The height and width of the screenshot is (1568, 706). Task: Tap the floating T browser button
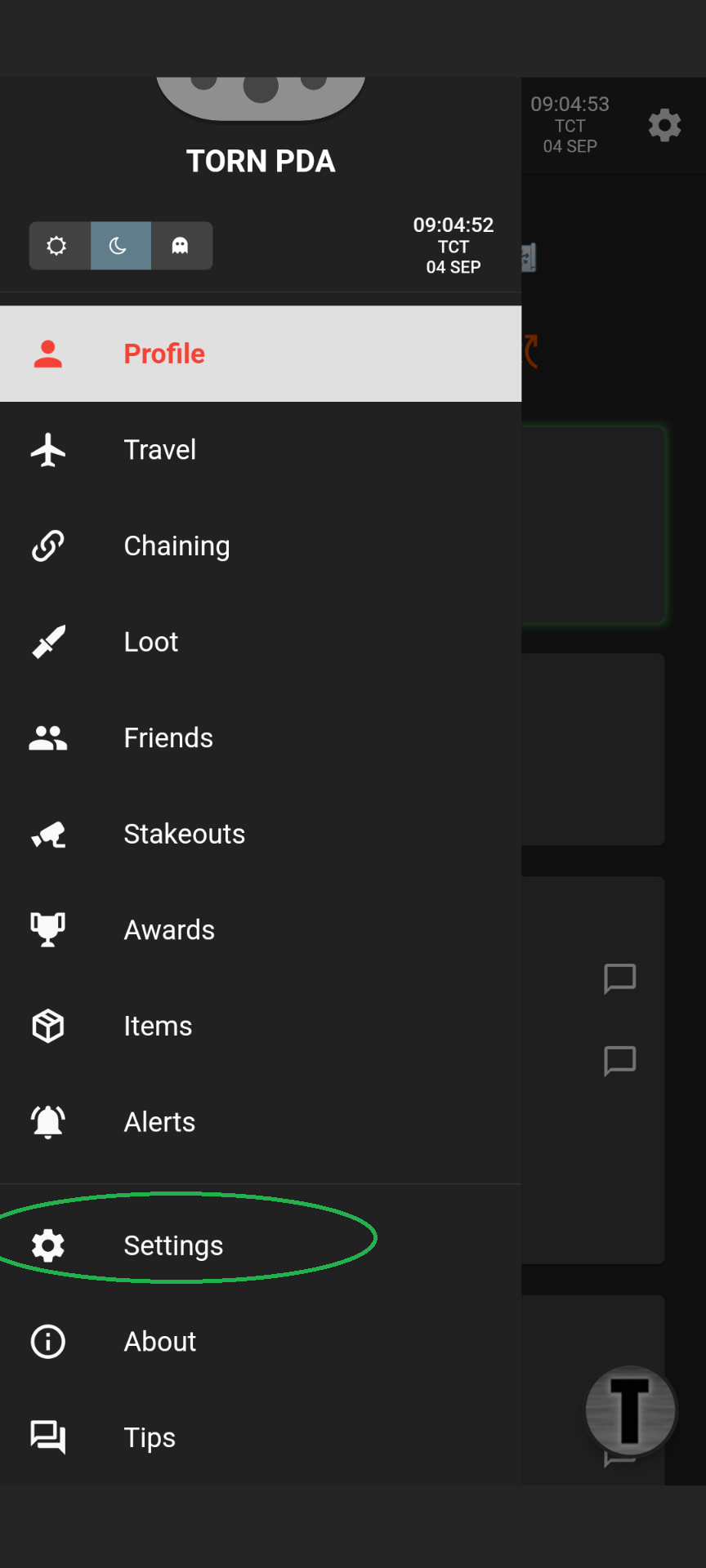point(631,1410)
